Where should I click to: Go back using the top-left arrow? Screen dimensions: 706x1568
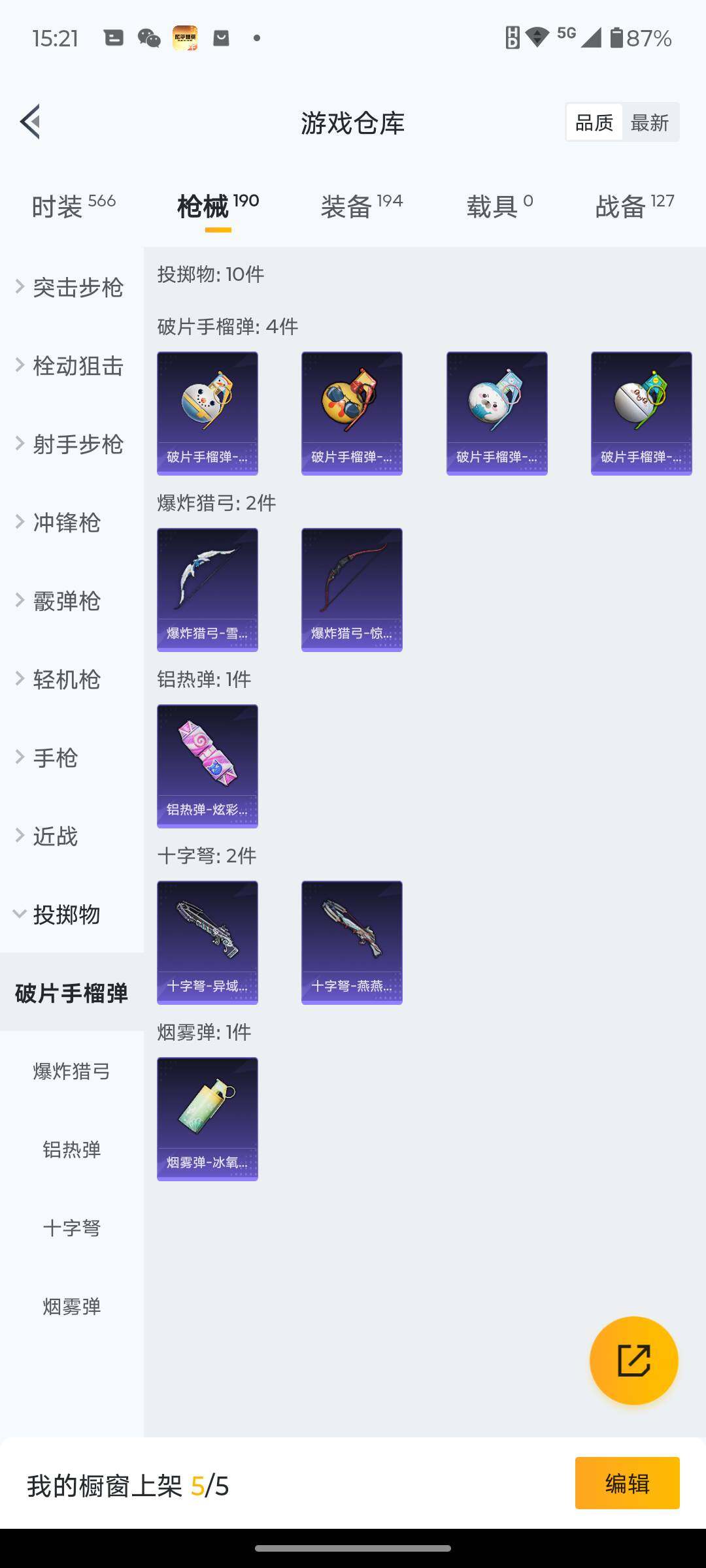tap(31, 122)
